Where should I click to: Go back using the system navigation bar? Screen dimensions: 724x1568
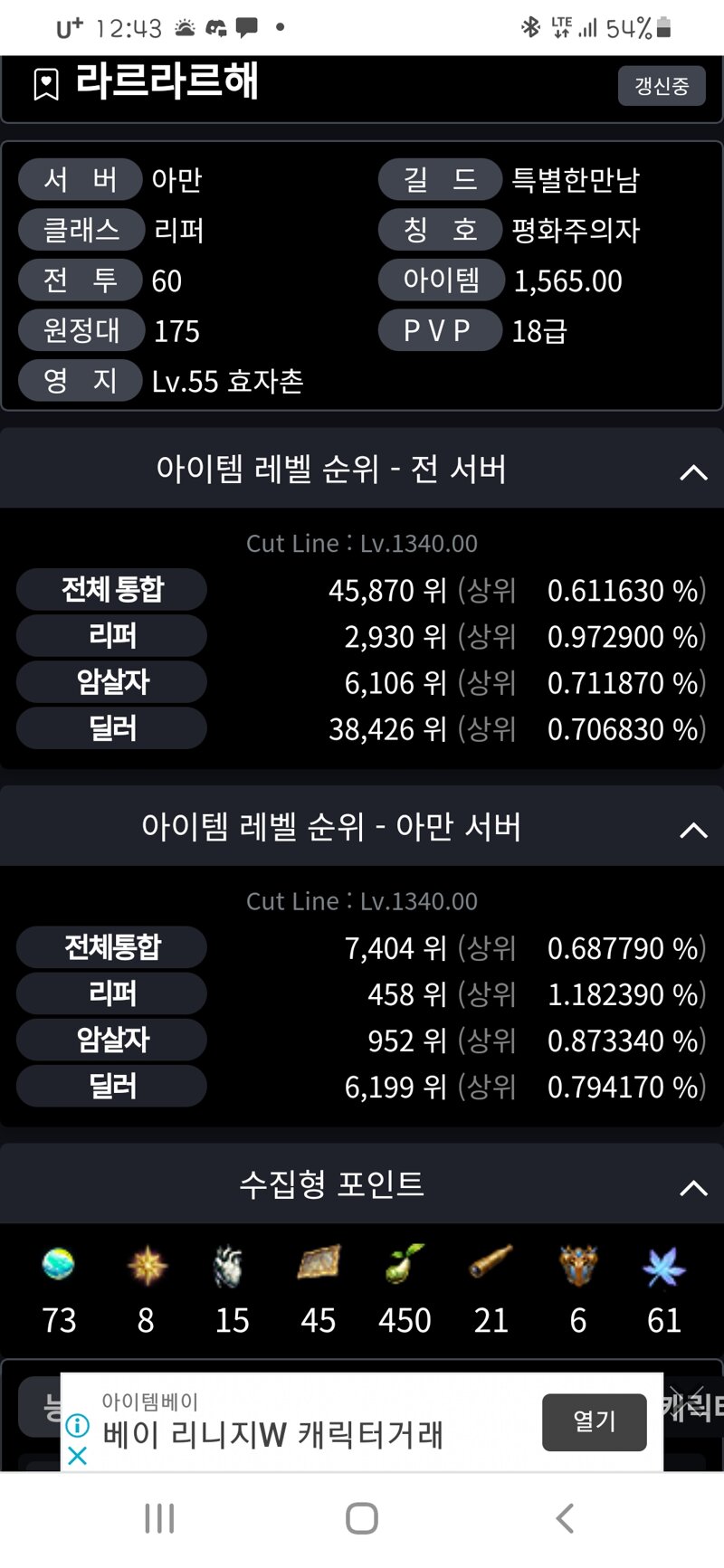pos(565,1518)
